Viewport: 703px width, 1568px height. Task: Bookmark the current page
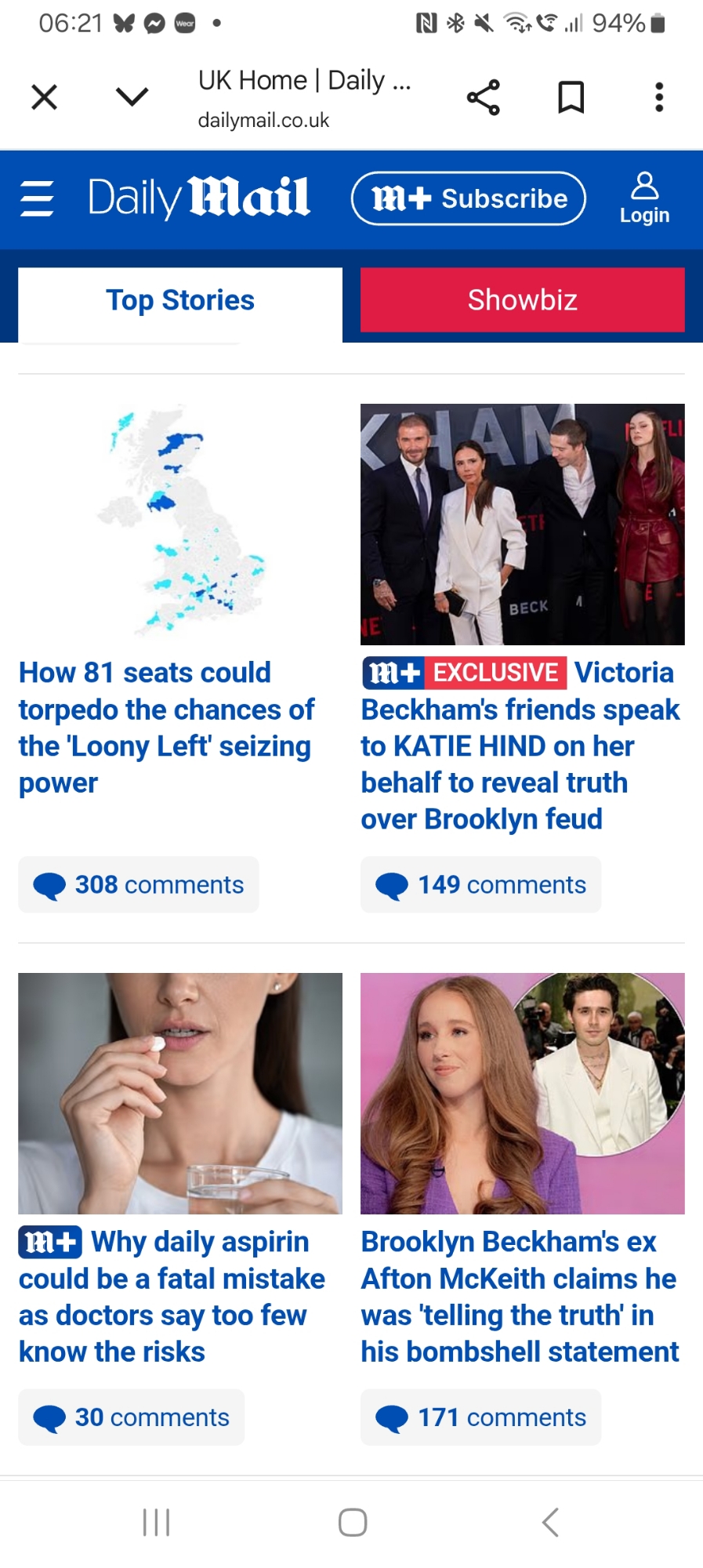click(x=571, y=97)
